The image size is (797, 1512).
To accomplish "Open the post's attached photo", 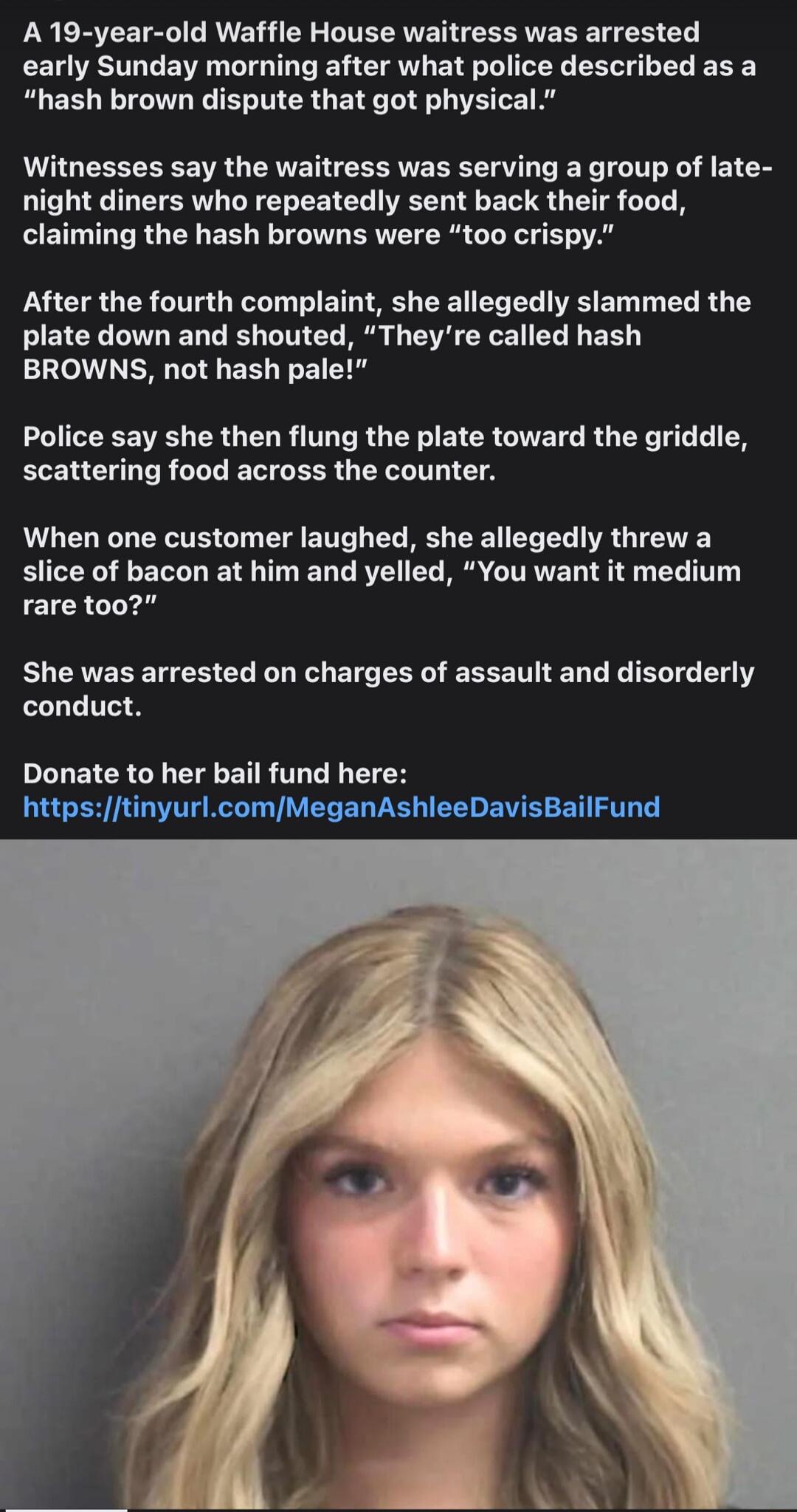I will [x=398, y=1174].
